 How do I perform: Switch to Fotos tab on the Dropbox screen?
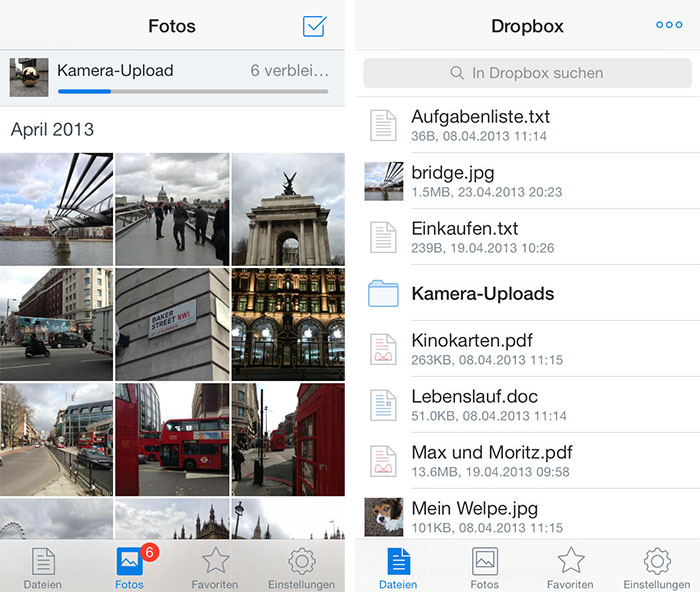[x=485, y=568]
